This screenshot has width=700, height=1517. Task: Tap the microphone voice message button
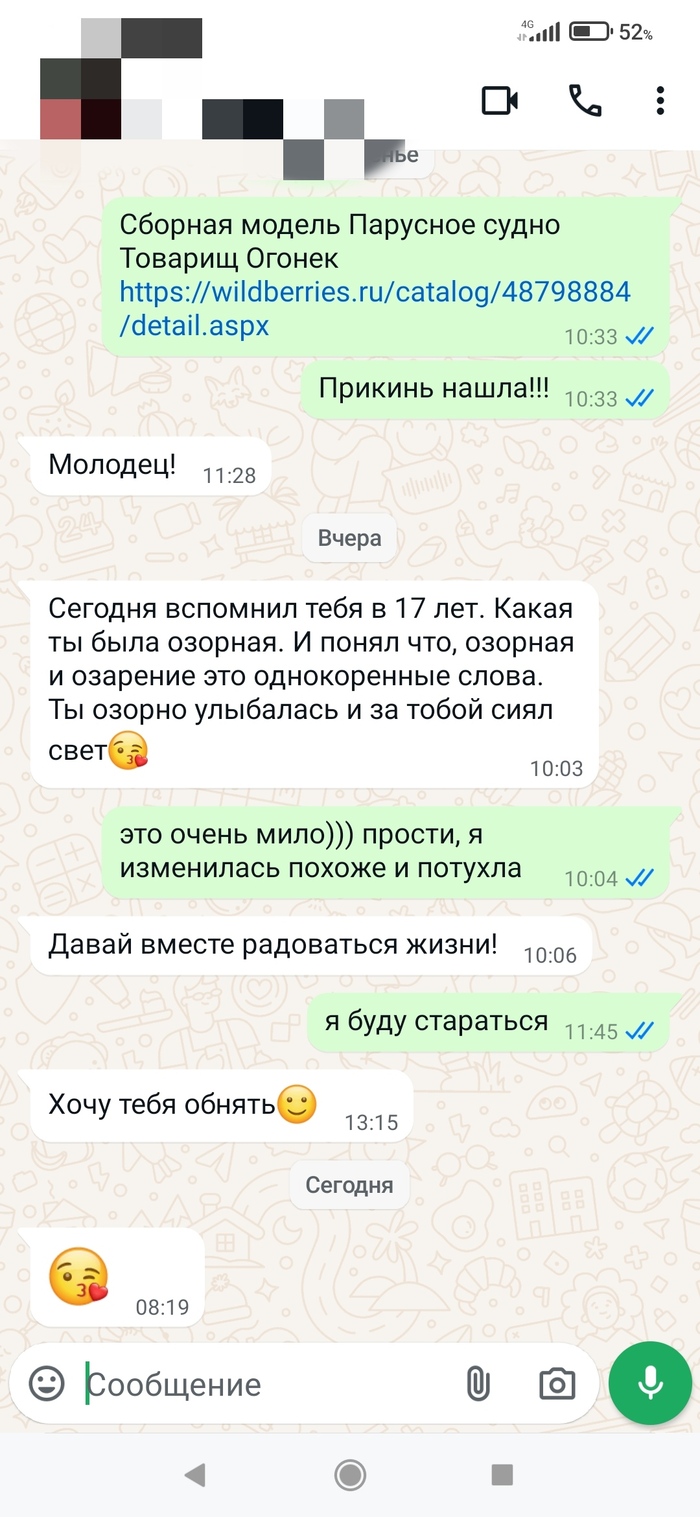[650, 1384]
